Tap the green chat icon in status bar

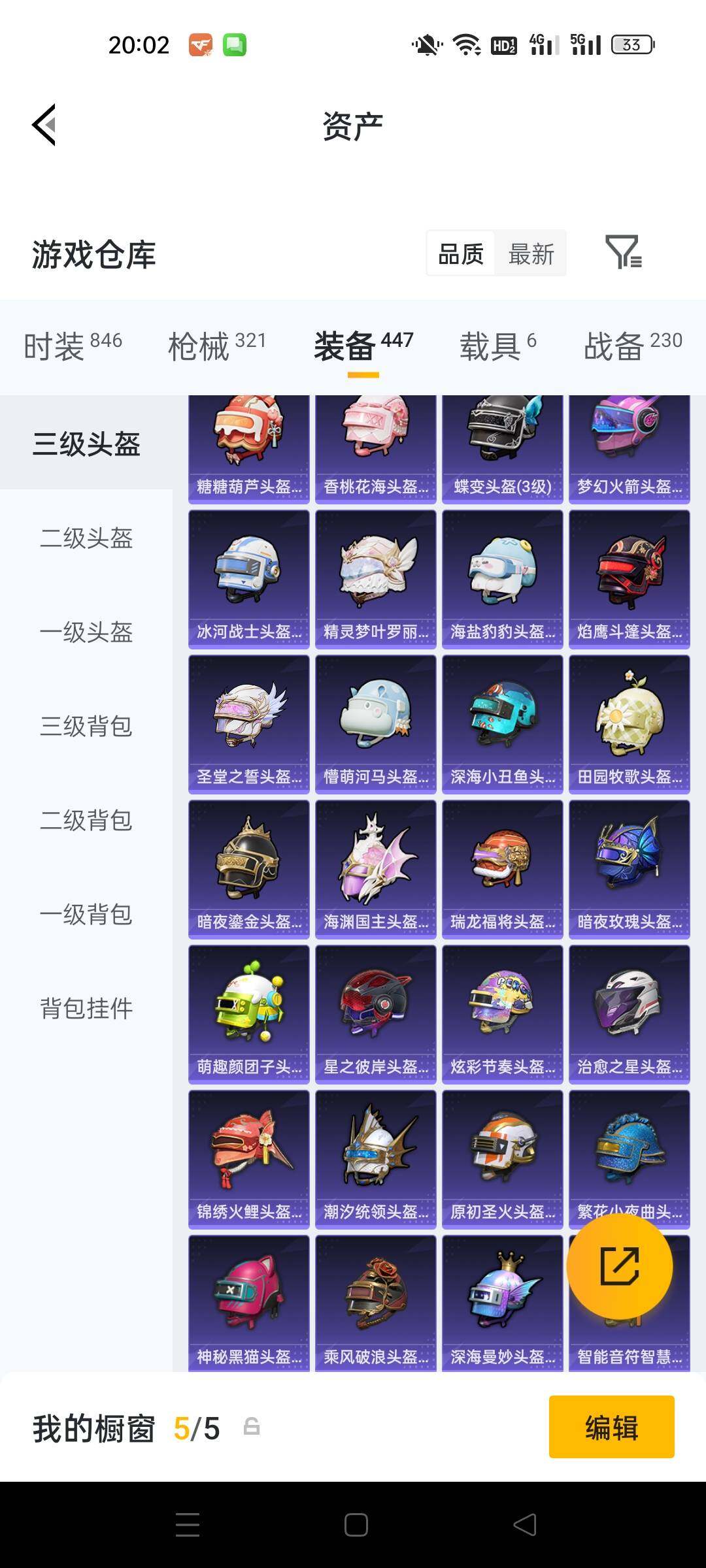[237, 44]
